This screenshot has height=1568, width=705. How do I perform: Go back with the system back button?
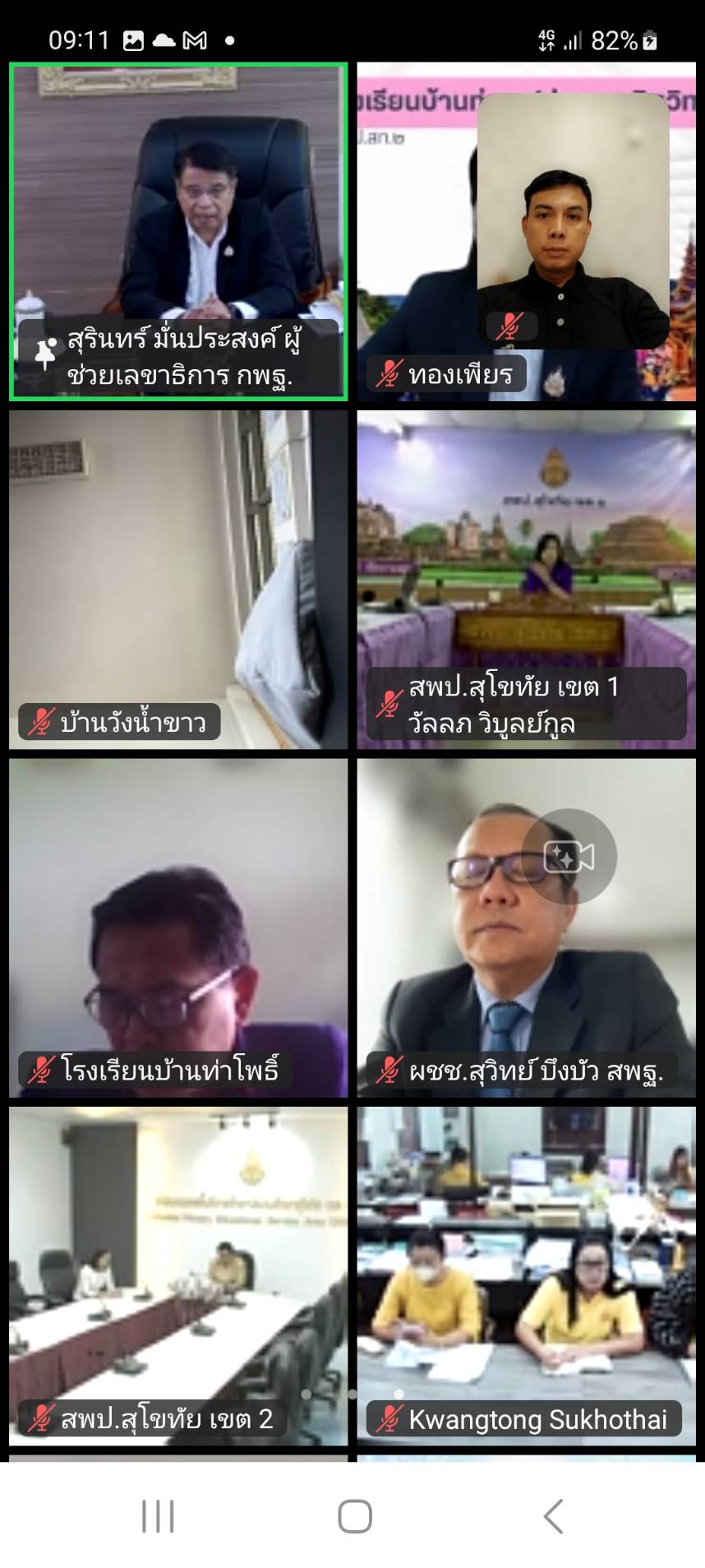tap(553, 1515)
